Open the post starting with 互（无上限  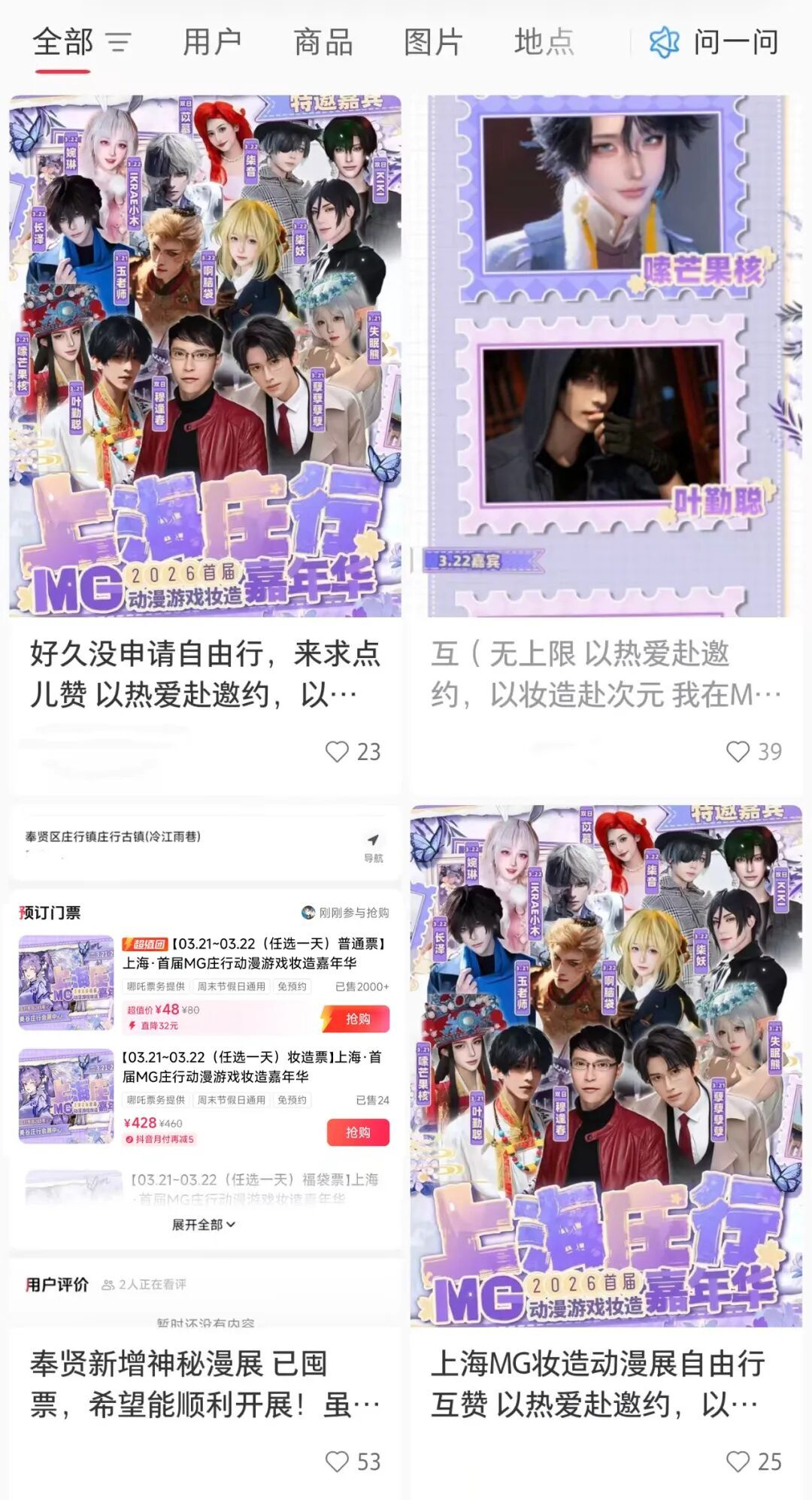coord(606,674)
